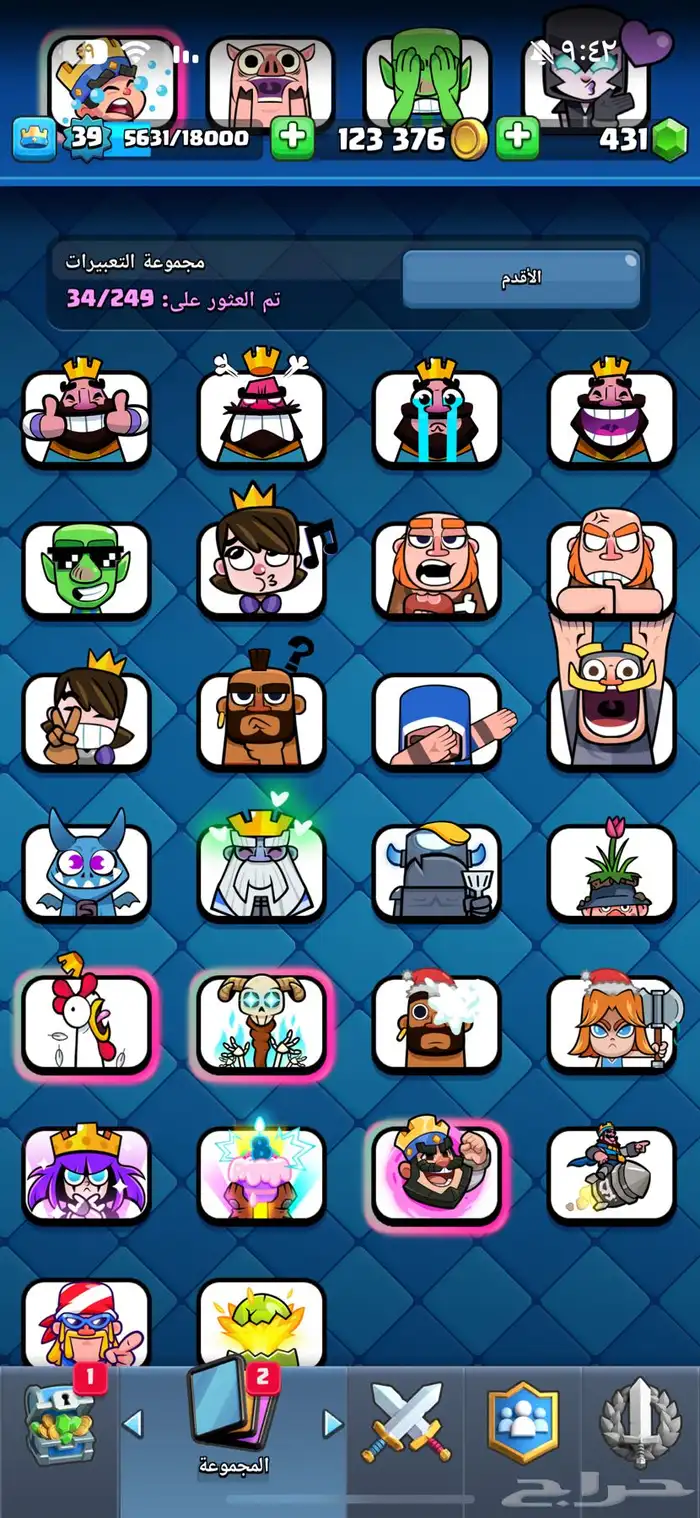Select the Santa hat valkyrie emote

pos(612,1022)
